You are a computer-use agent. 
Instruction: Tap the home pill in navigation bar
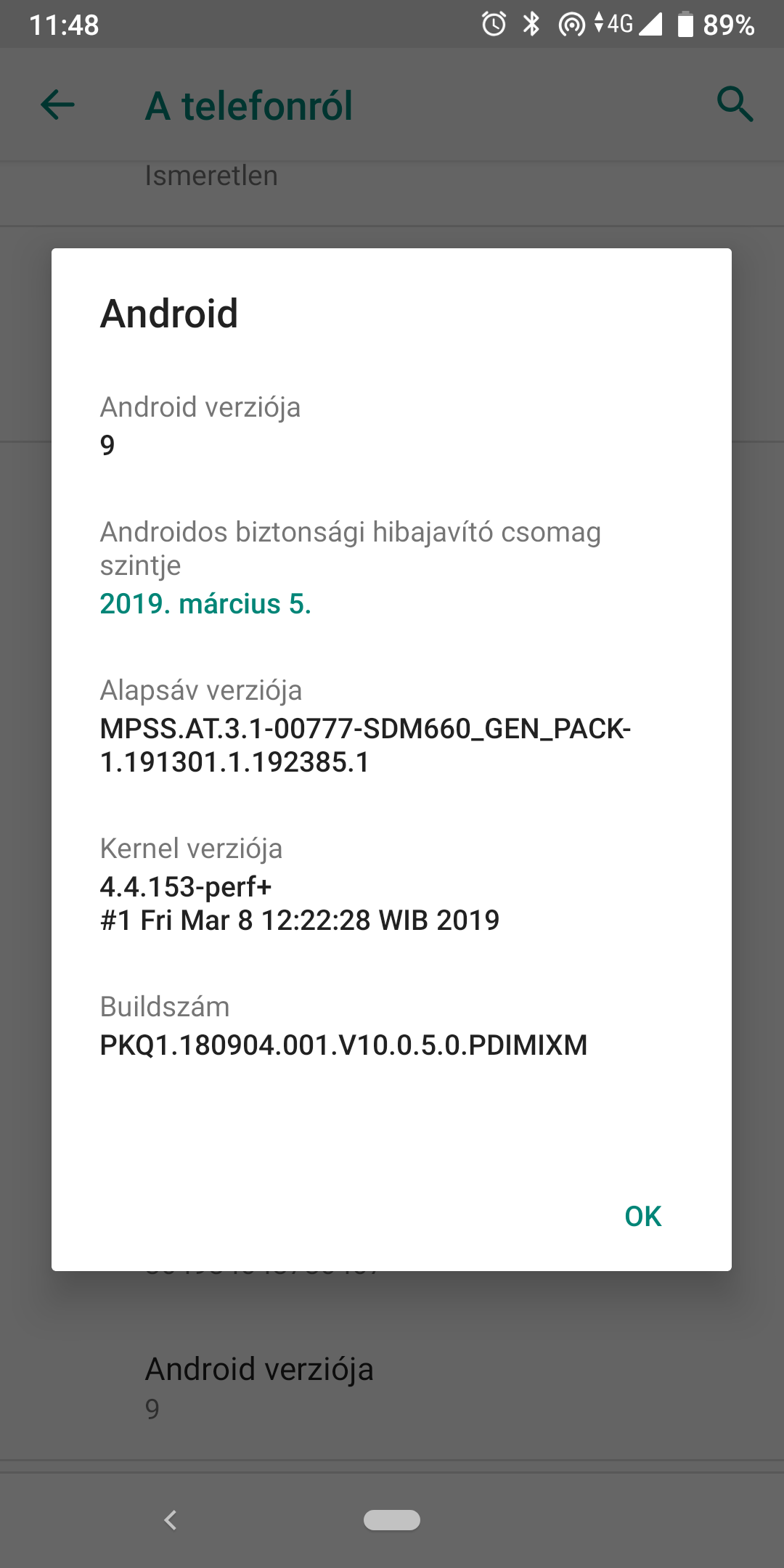(x=392, y=1519)
